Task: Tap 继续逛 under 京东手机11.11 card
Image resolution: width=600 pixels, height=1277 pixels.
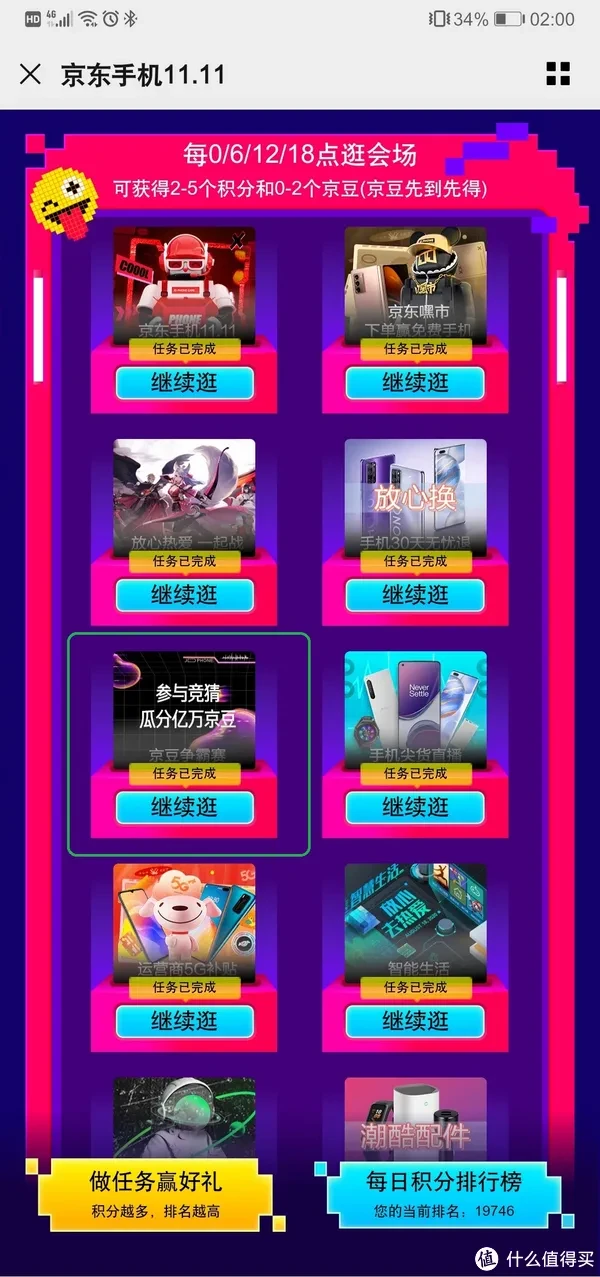Action: tap(184, 382)
